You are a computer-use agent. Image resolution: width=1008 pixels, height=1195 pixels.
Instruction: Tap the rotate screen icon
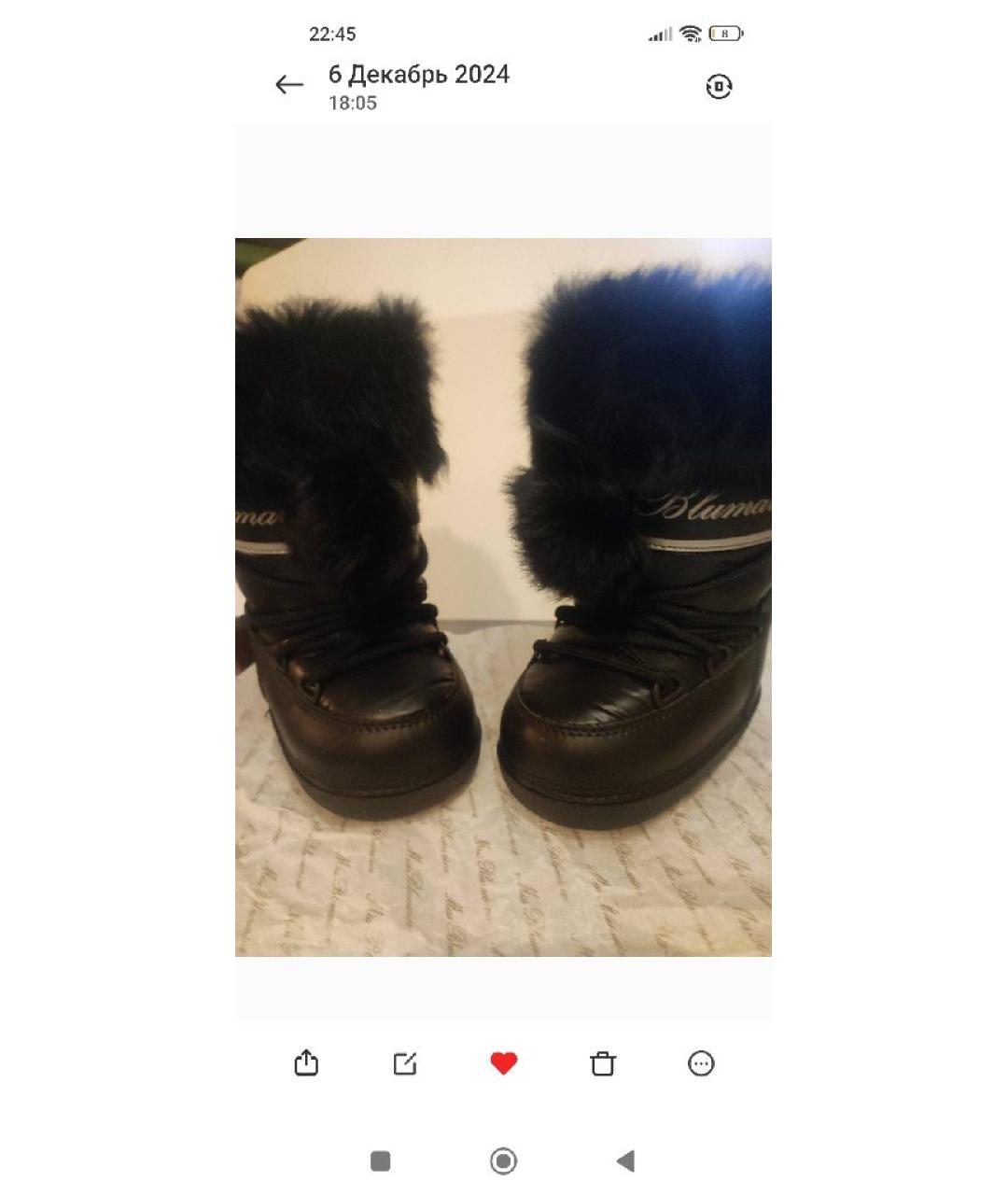pyautogui.click(x=719, y=87)
